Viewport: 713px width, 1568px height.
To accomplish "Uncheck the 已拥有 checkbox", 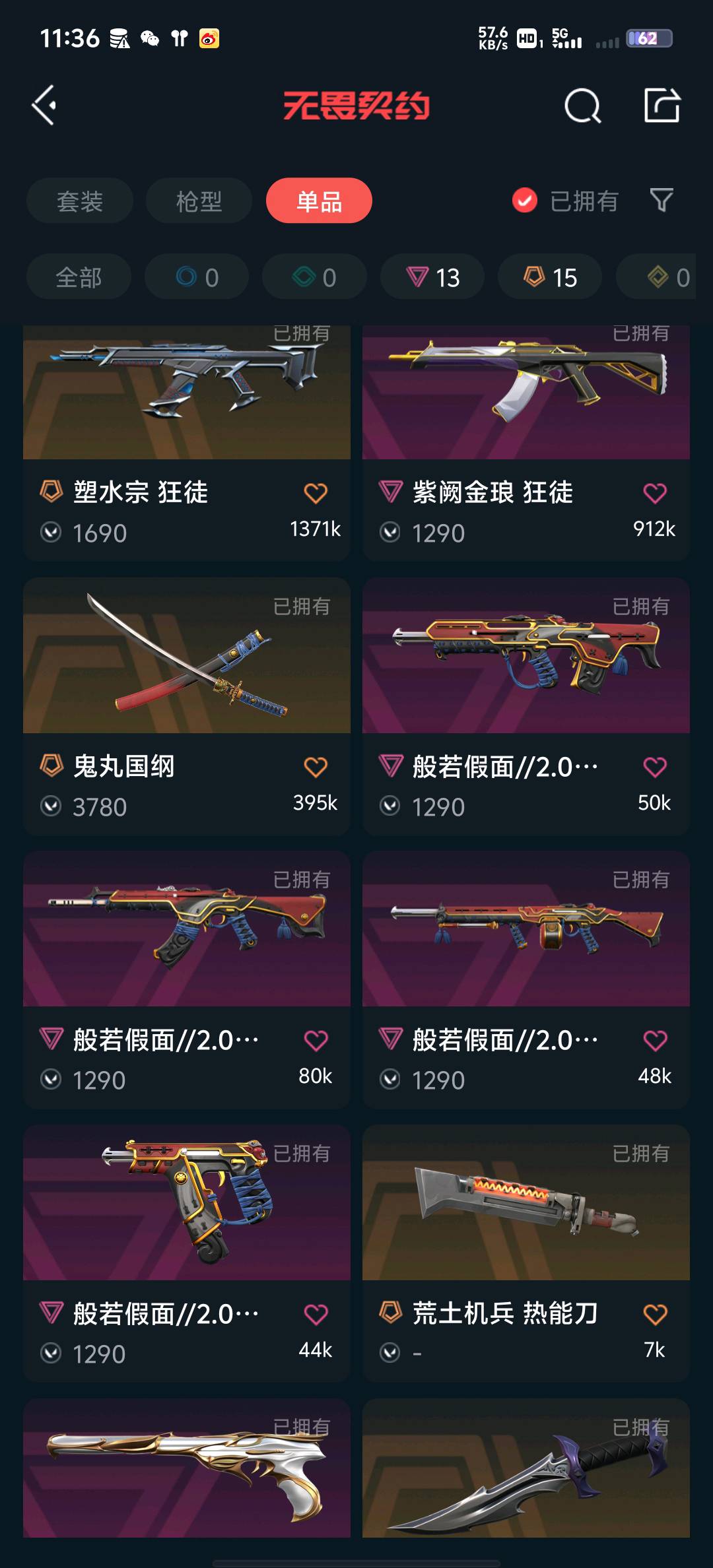I will (x=525, y=201).
